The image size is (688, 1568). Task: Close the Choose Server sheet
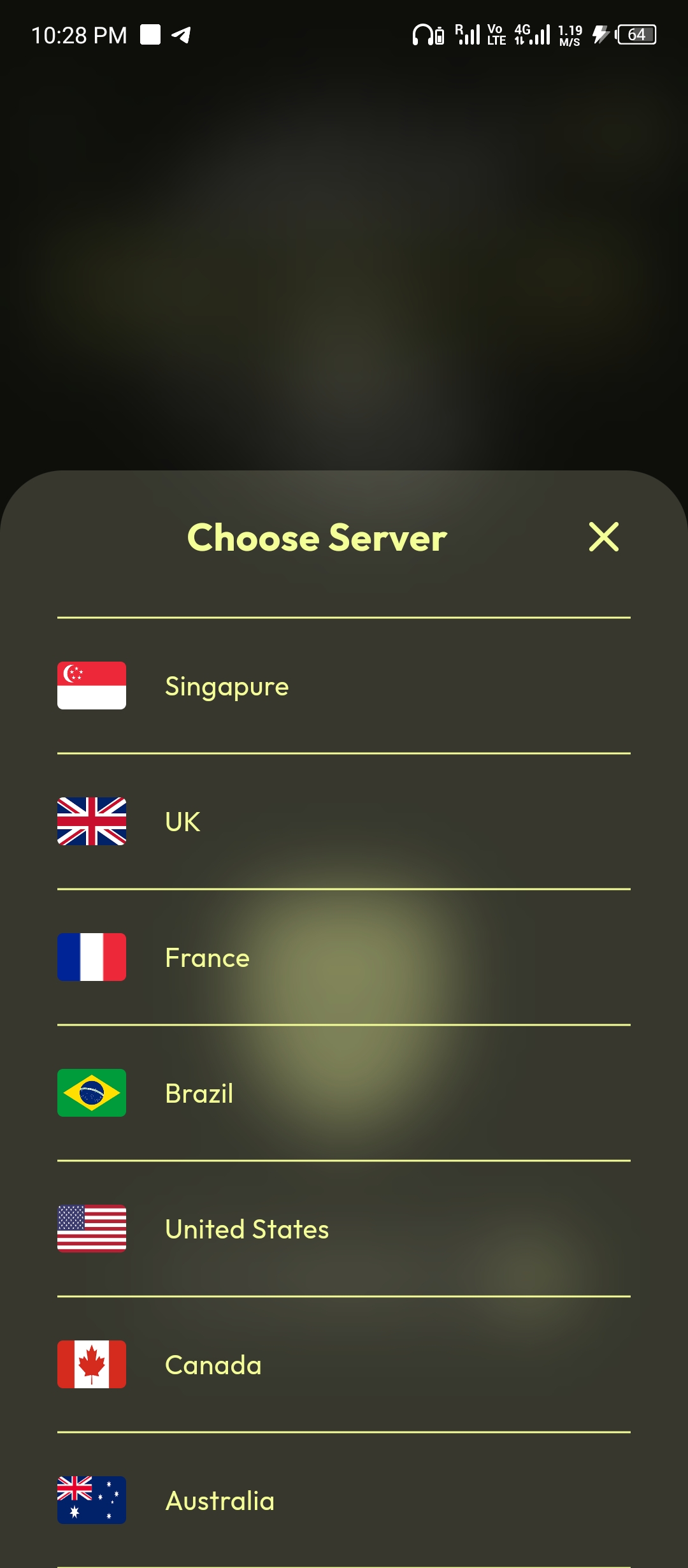tap(603, 537)
